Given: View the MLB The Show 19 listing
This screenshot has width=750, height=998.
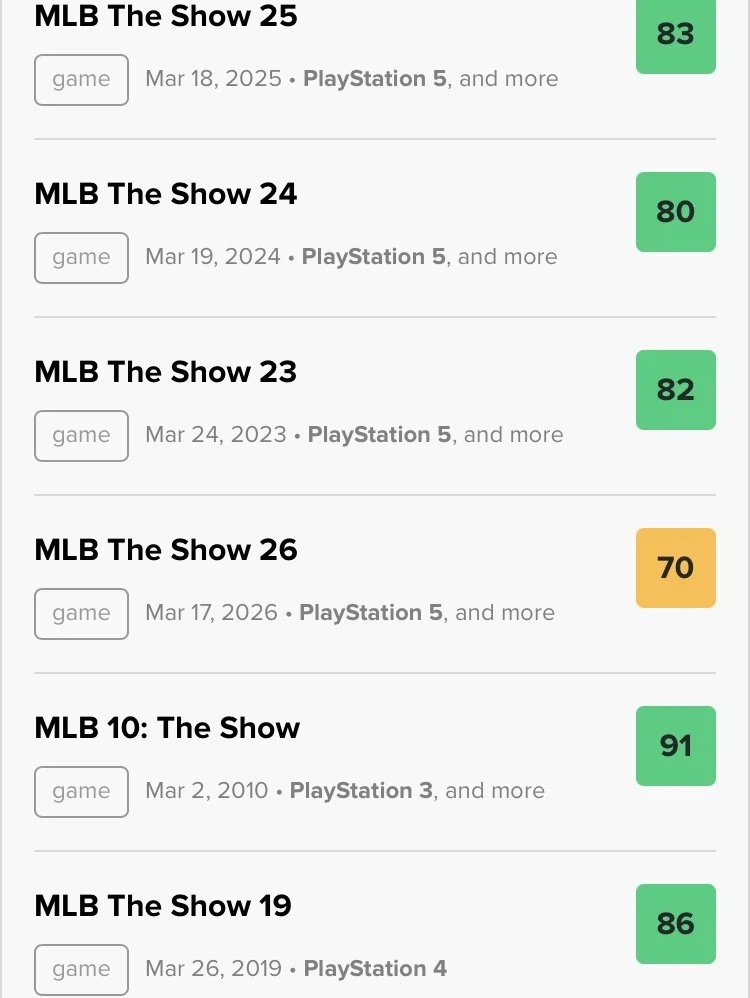Looking at the screenshot, I should click(163, 906).
